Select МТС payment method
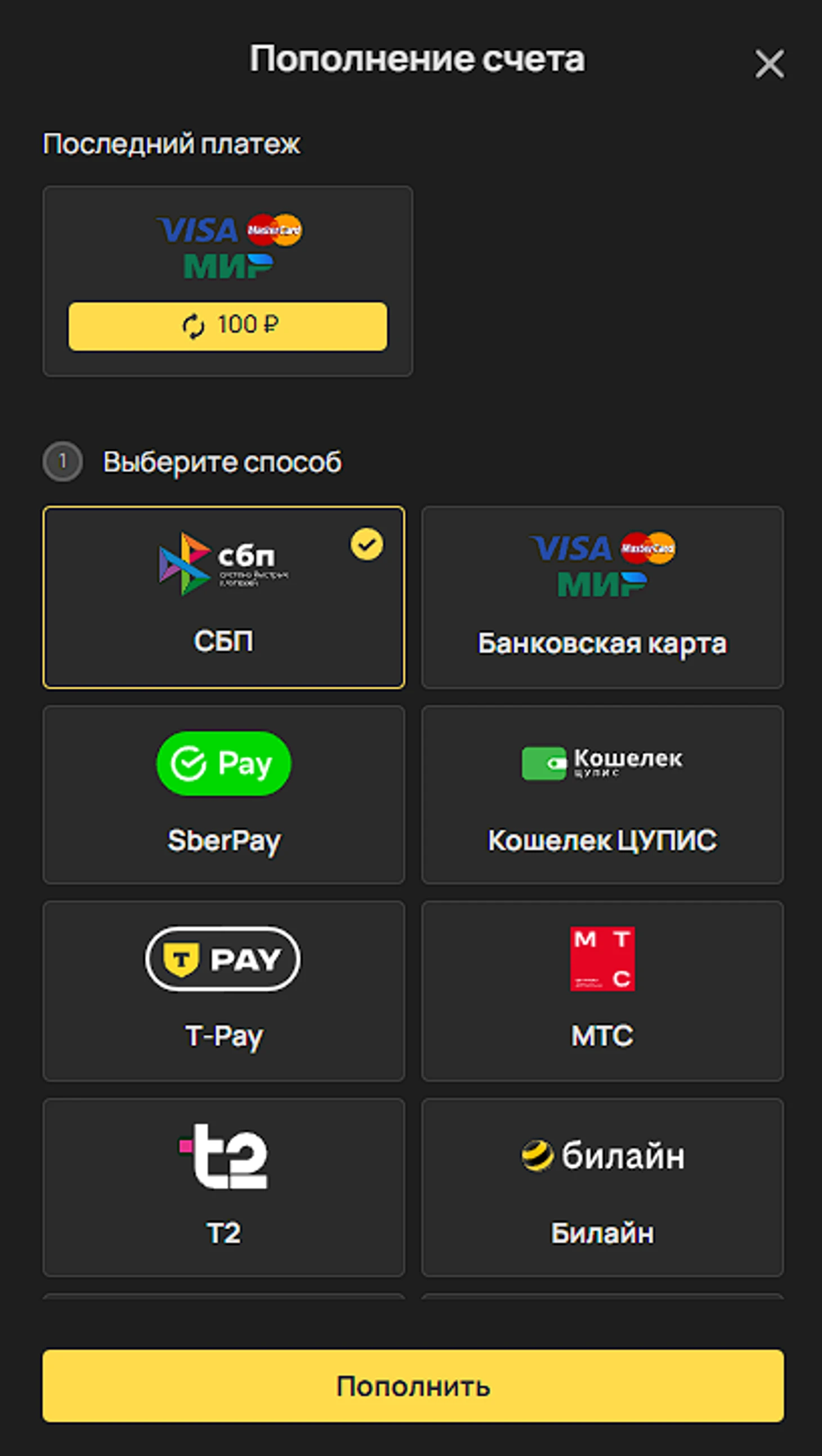 pos(602,991)
